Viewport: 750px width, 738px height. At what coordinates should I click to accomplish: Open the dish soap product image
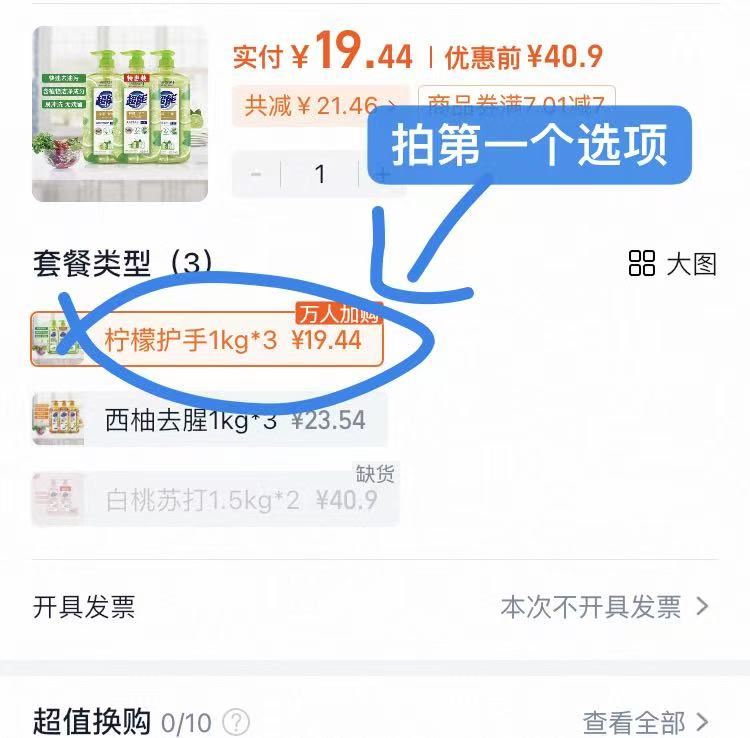pyautogui.click(x=120, y=114)
